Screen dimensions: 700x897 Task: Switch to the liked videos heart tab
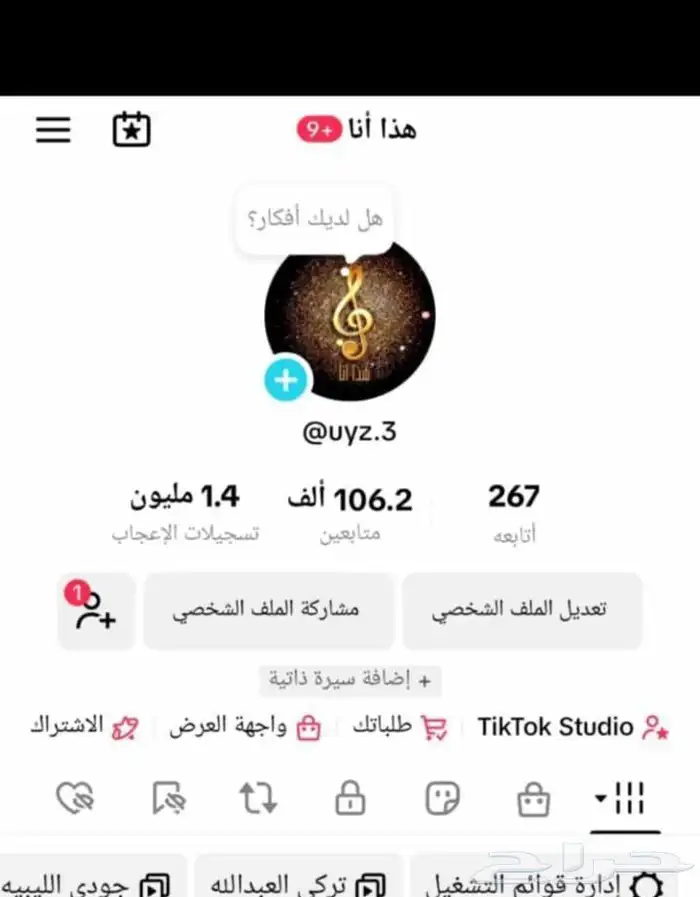click(75, 798)
